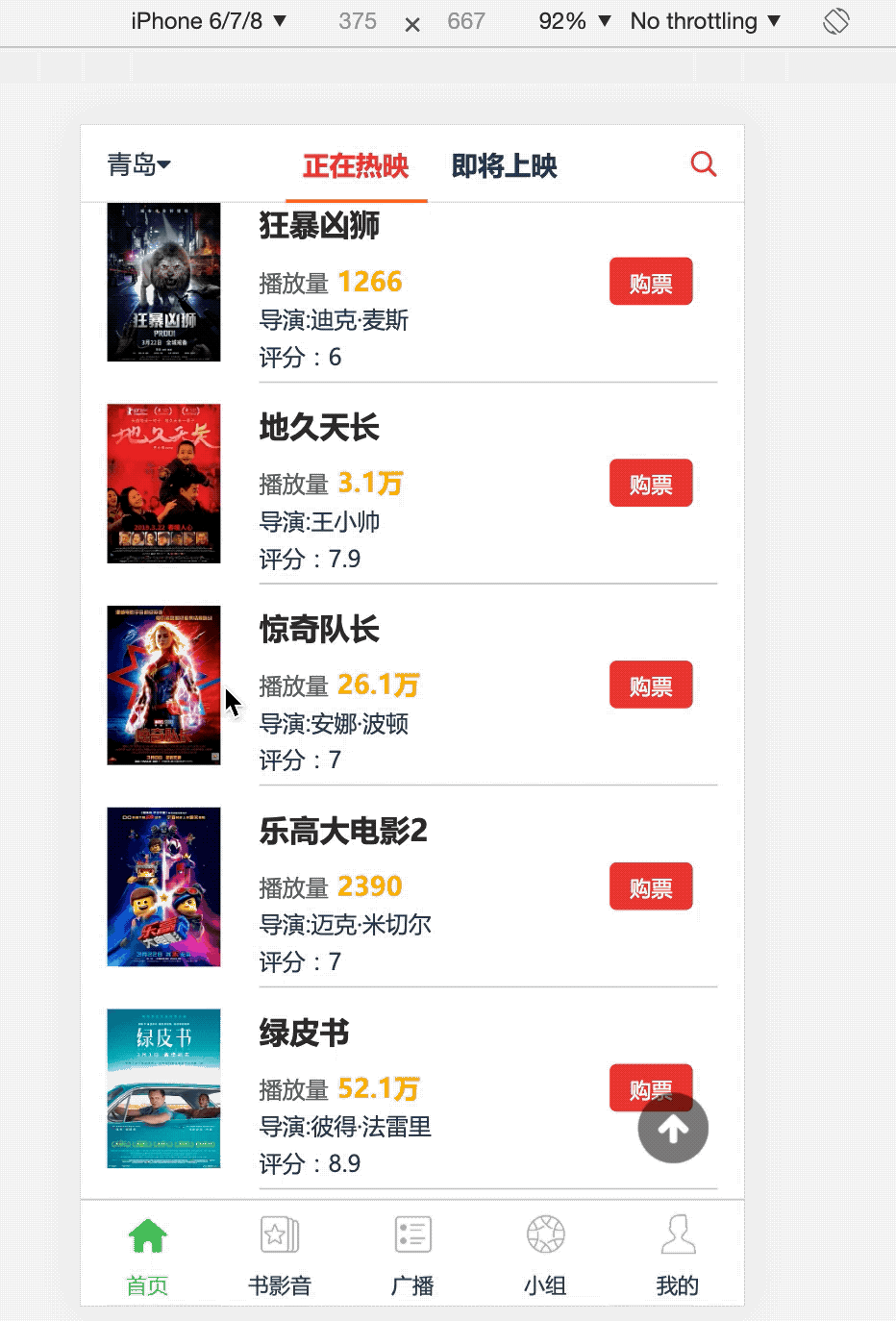Open the search icon
896x1321 pixels.
(703, 164)
